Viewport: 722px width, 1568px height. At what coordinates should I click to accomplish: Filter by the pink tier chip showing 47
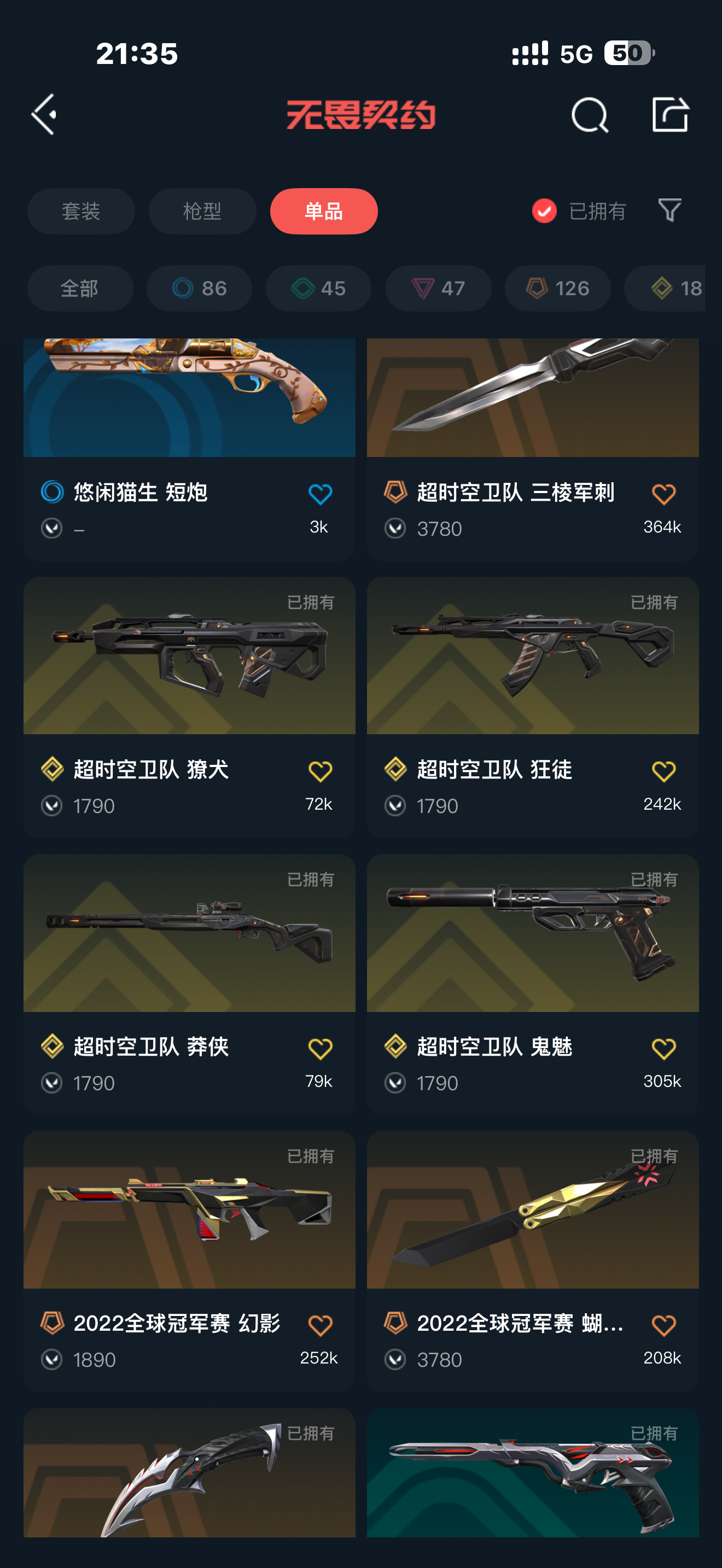438,288
